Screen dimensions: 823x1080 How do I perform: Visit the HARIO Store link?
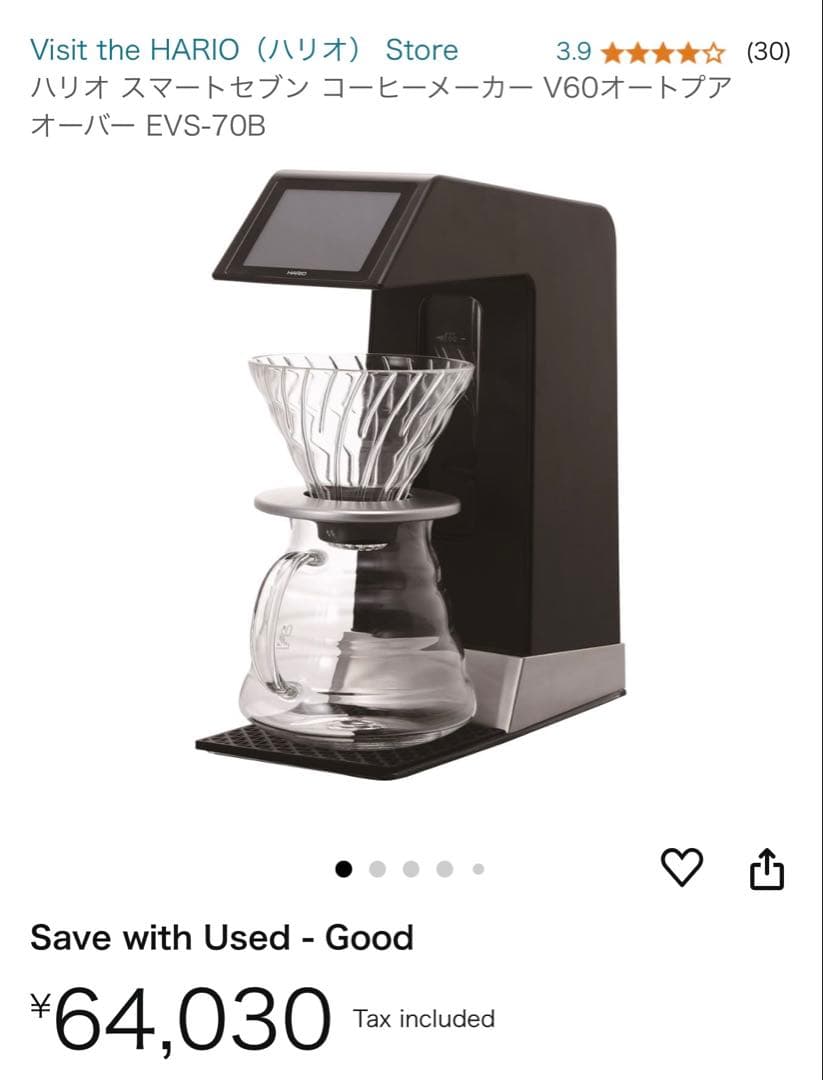coord(244,50)
